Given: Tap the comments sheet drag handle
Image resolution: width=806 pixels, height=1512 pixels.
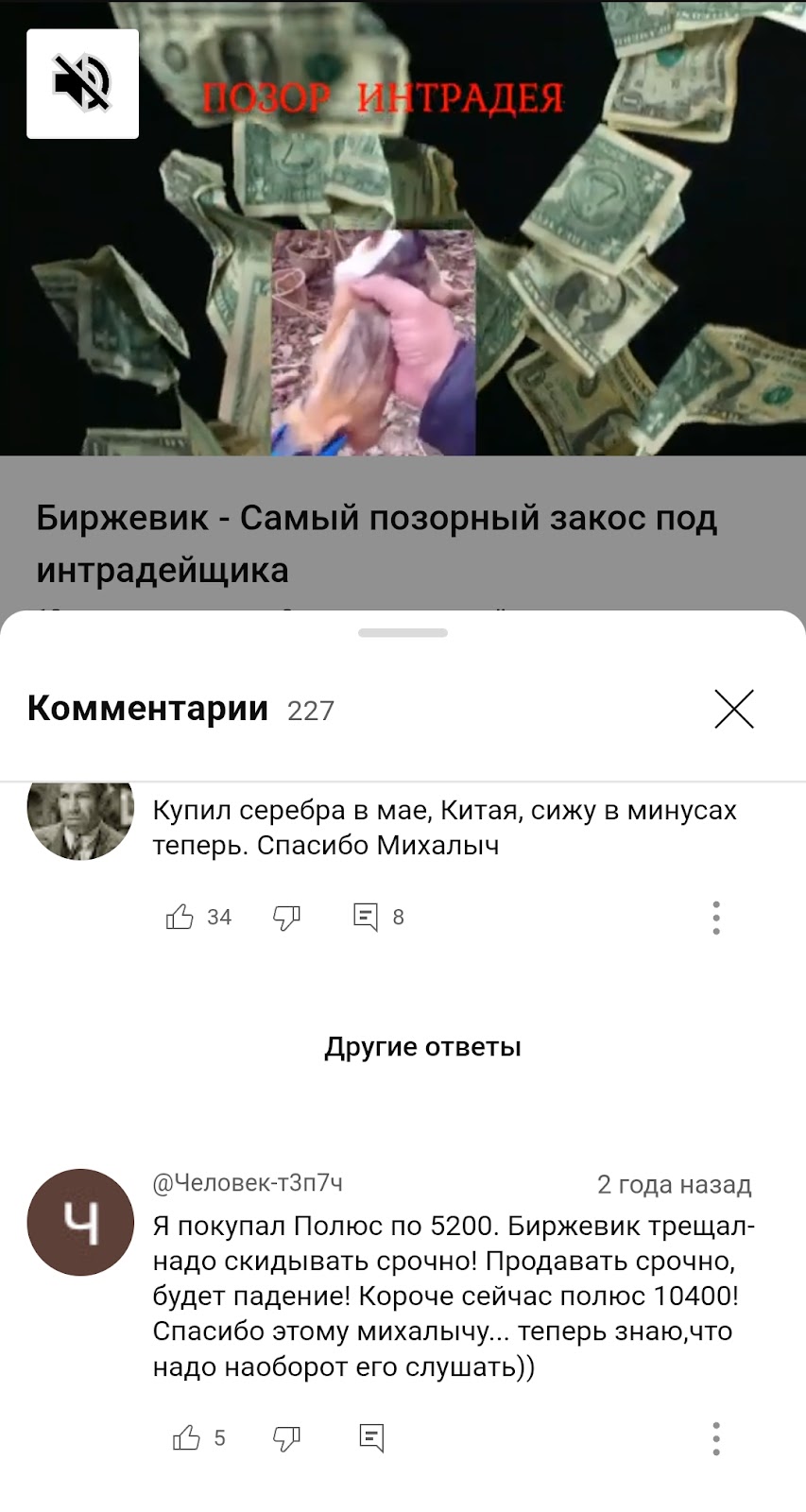Looking at the screenshot, I should coord(403,633).
